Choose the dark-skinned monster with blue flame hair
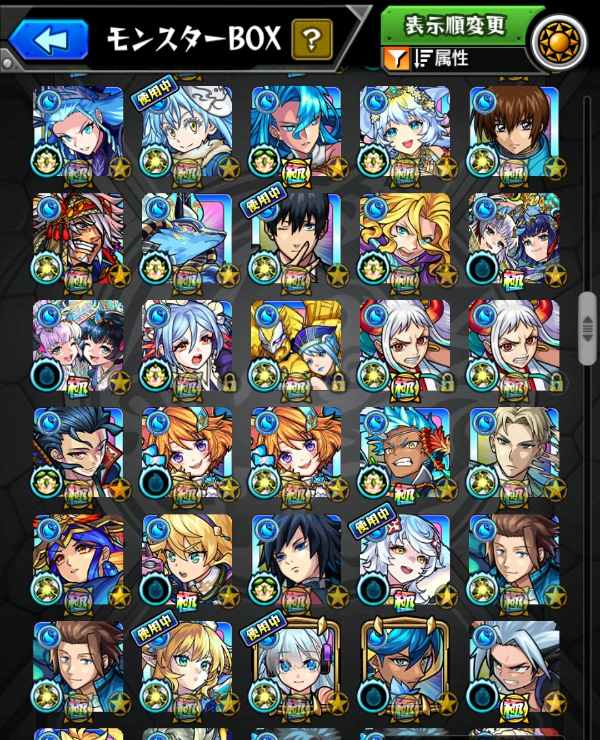 [x=405, y=453]
